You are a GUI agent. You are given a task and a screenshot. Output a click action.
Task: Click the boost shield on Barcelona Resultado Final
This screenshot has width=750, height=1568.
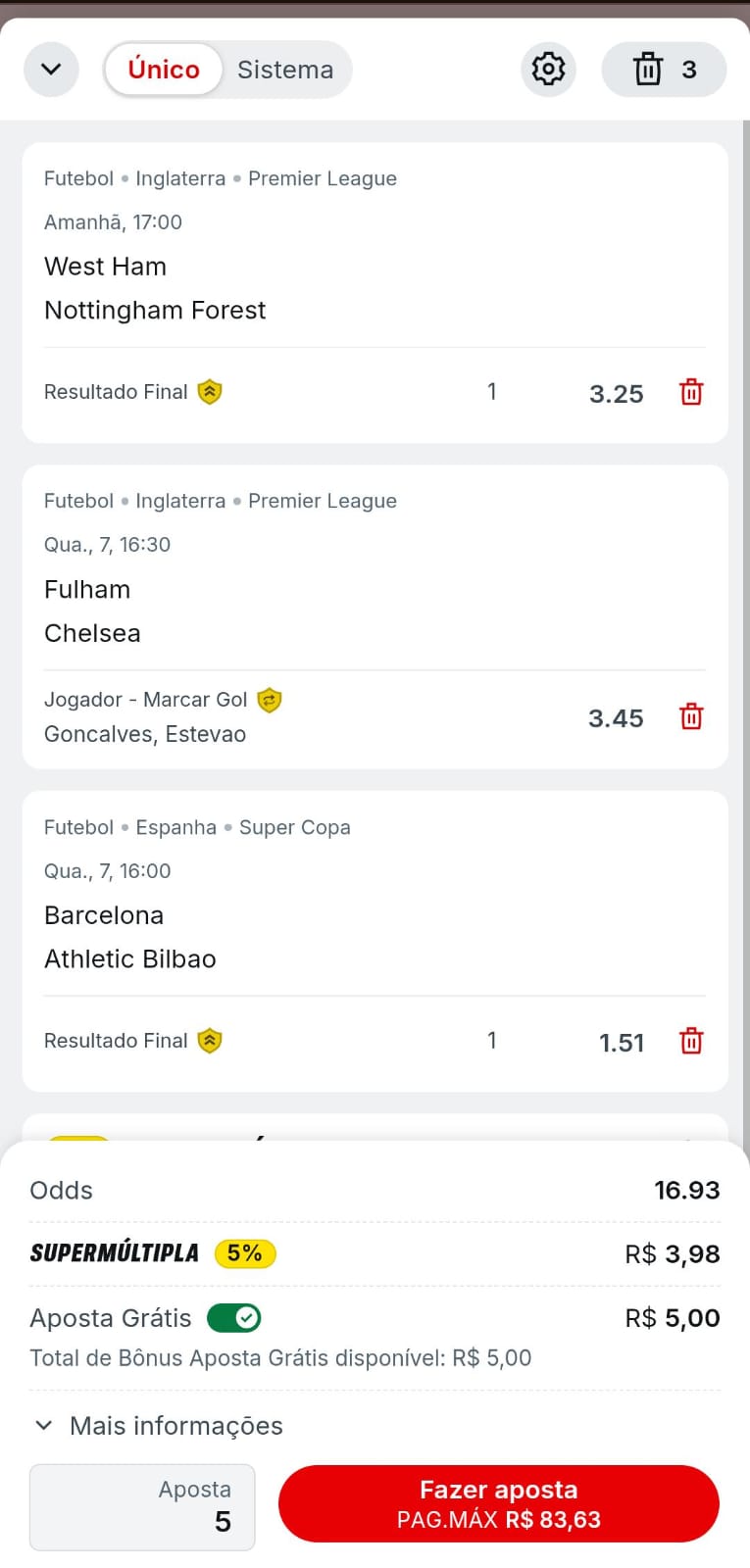[x=209, y=1040]
